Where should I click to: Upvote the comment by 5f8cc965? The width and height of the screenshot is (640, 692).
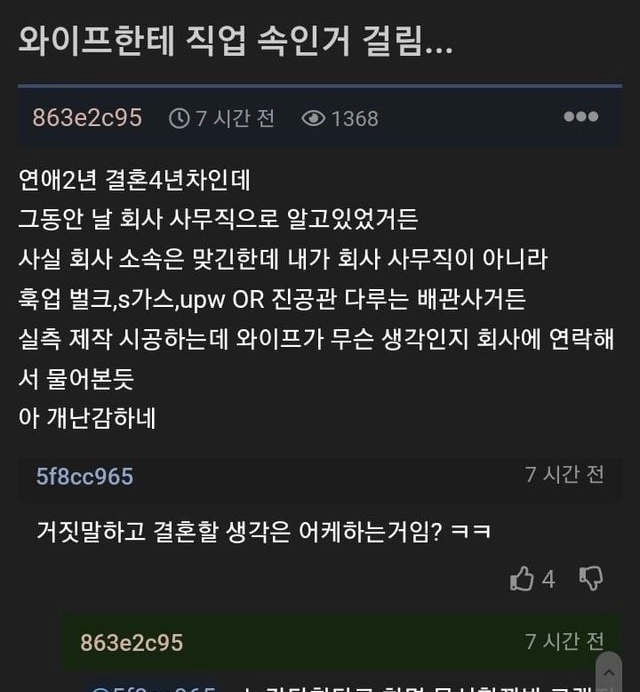click(522, 579)
